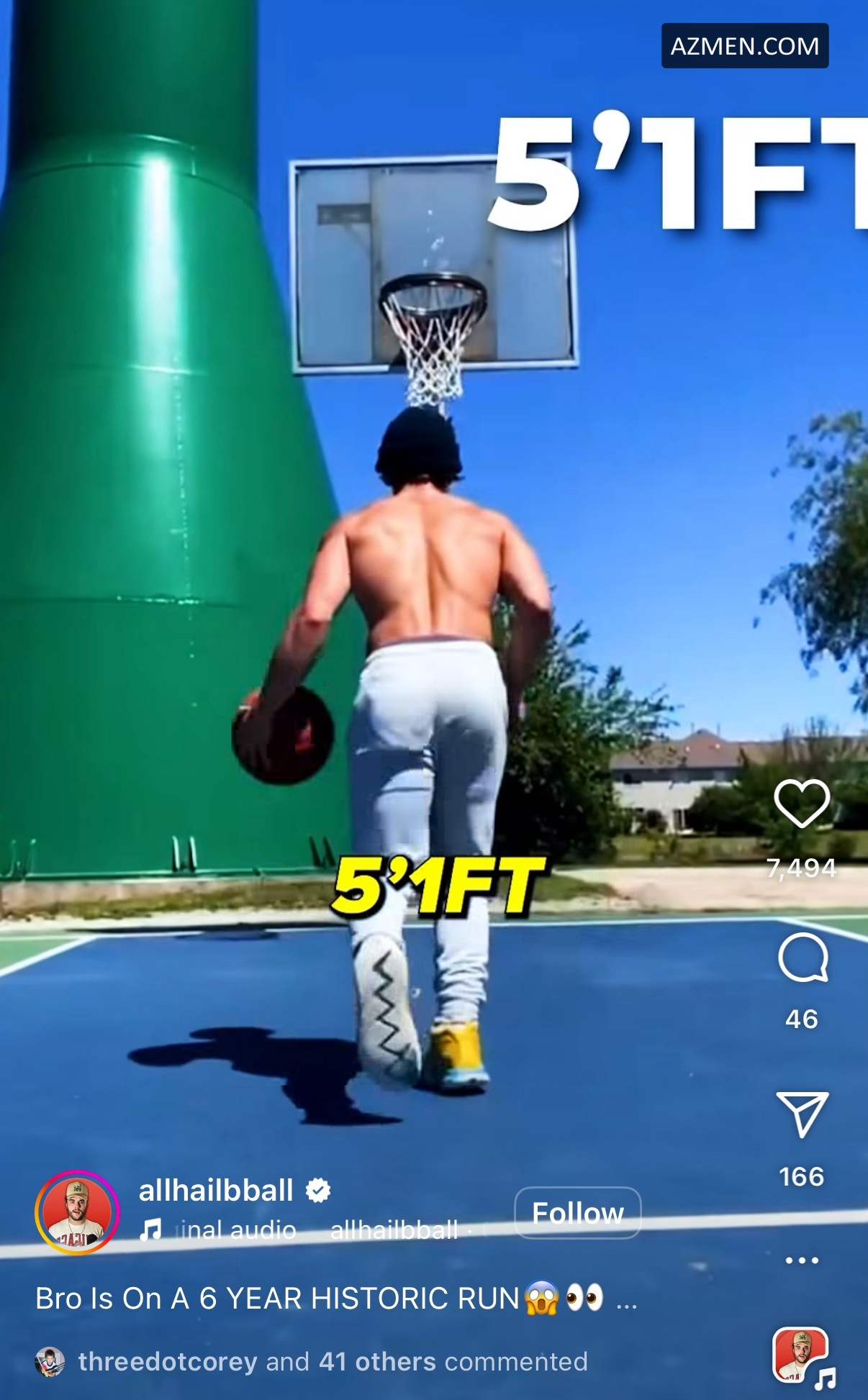
Task: Follow the allhailbball account
Action: tap(577, 1213)
